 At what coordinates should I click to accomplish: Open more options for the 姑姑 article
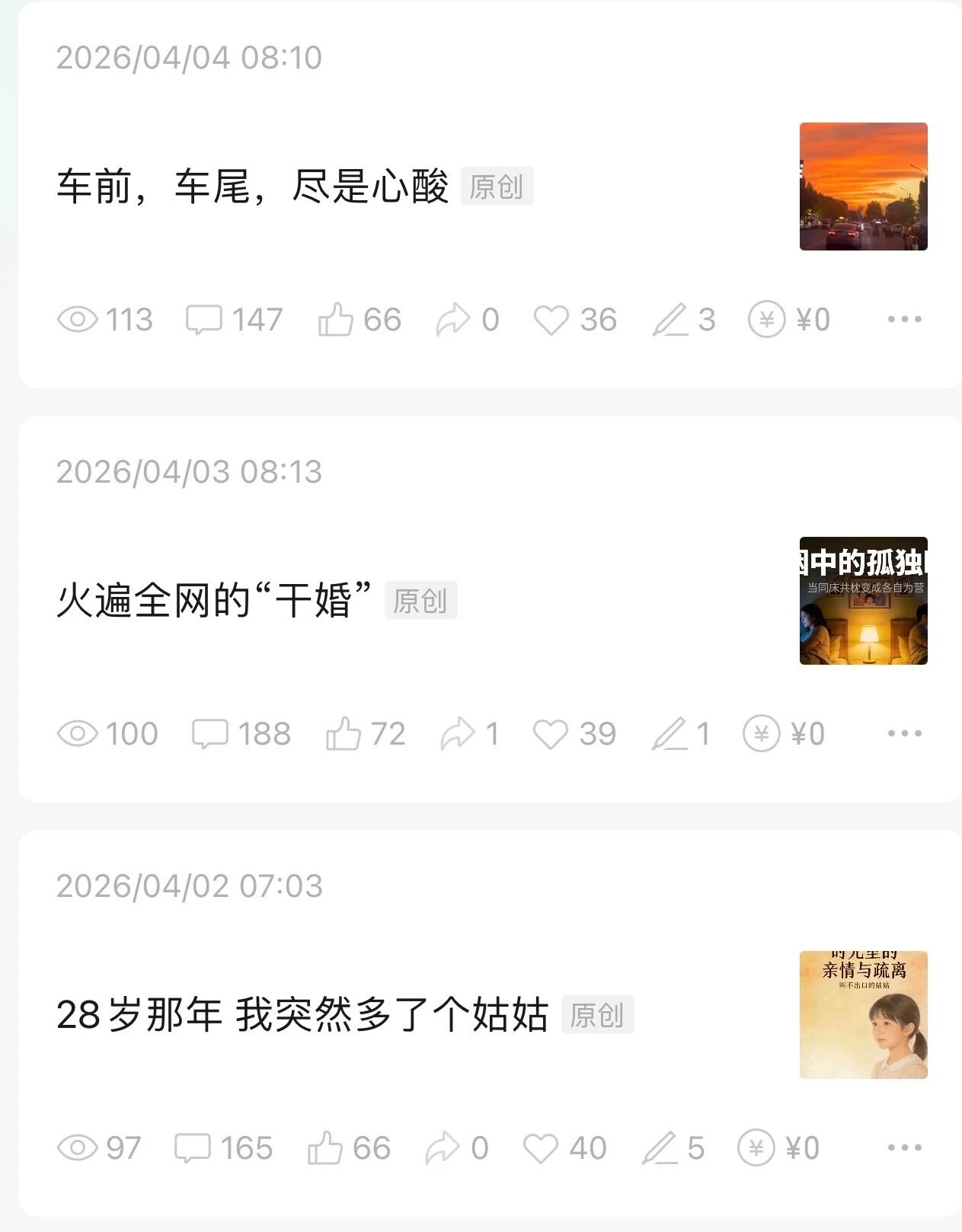point(904,1148)
